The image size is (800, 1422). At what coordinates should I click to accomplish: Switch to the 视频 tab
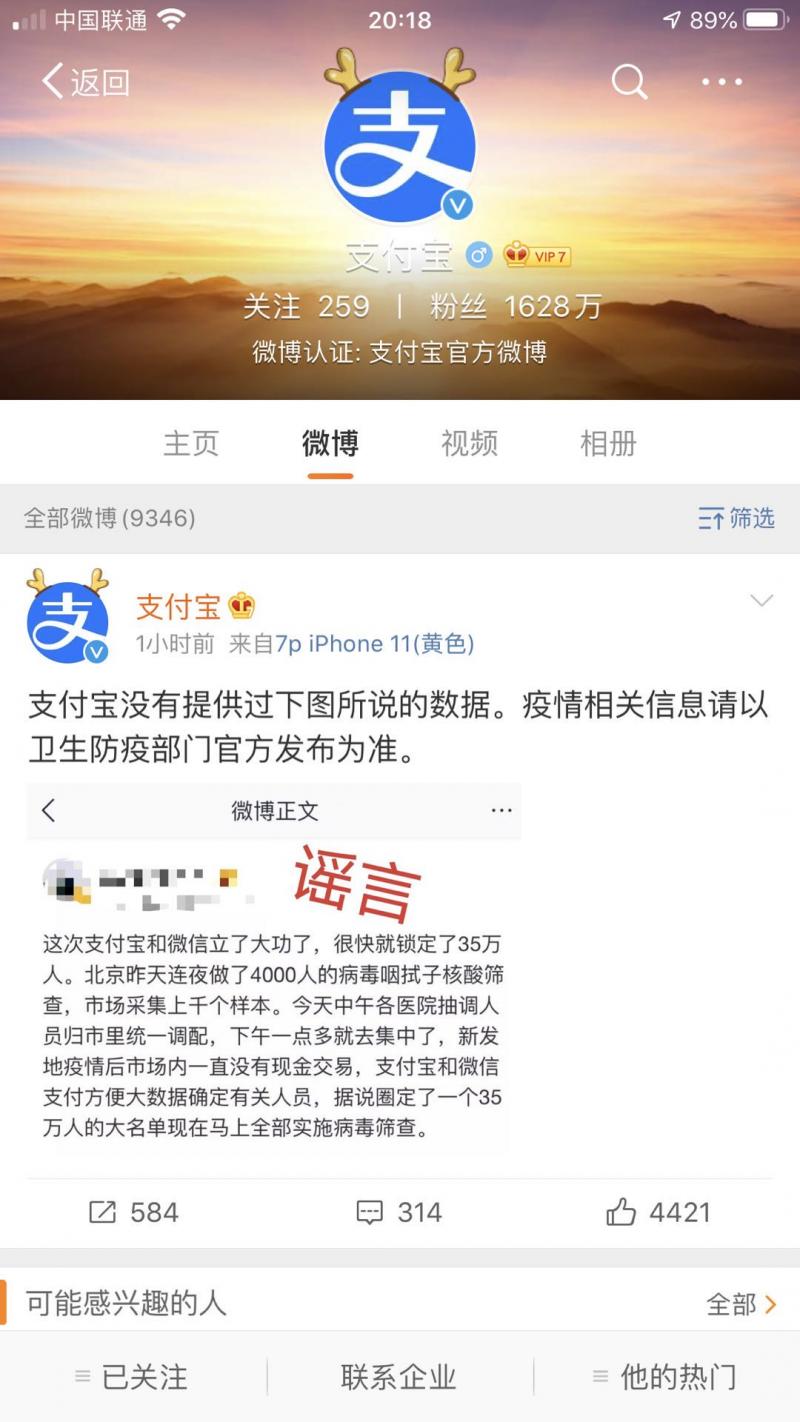pos(469,443)
